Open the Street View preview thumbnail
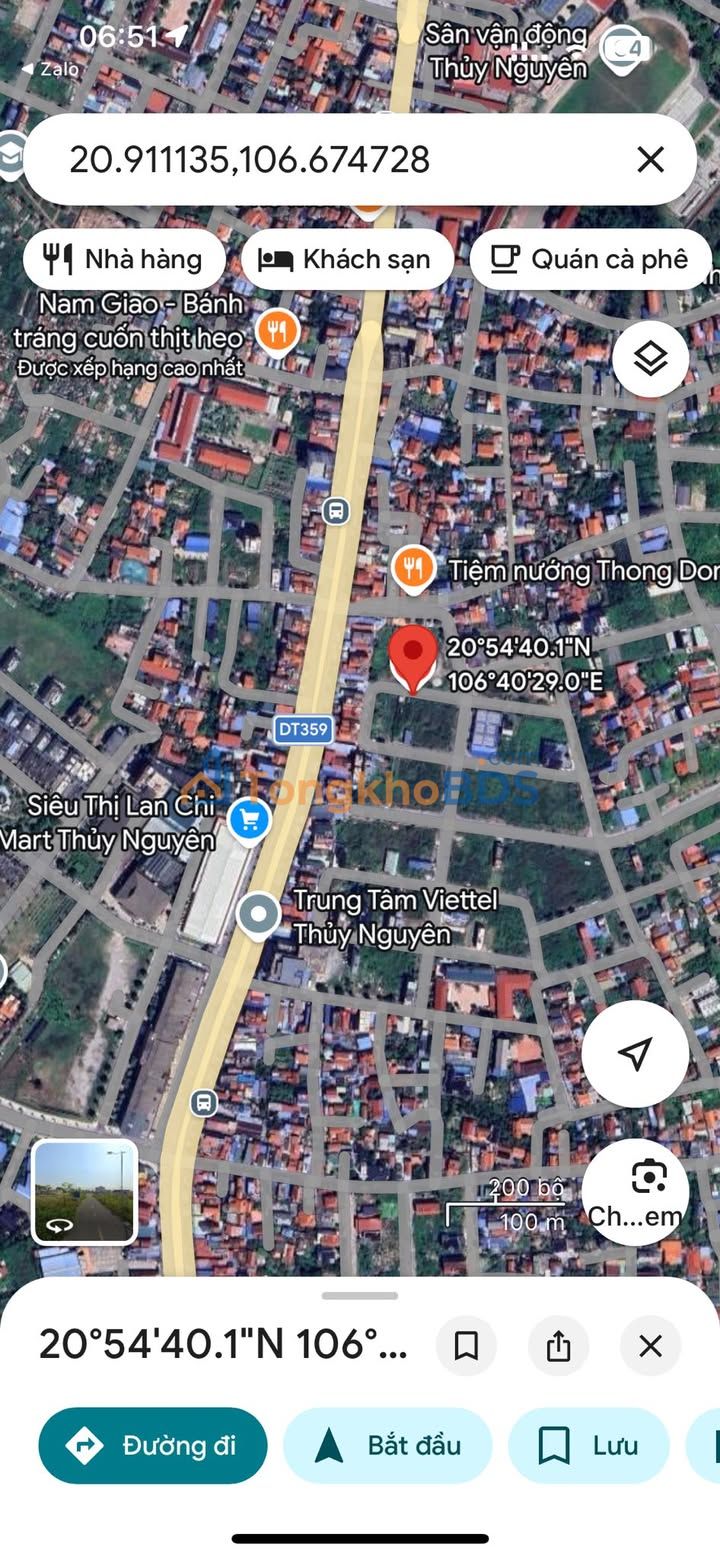 [84, 1191]
